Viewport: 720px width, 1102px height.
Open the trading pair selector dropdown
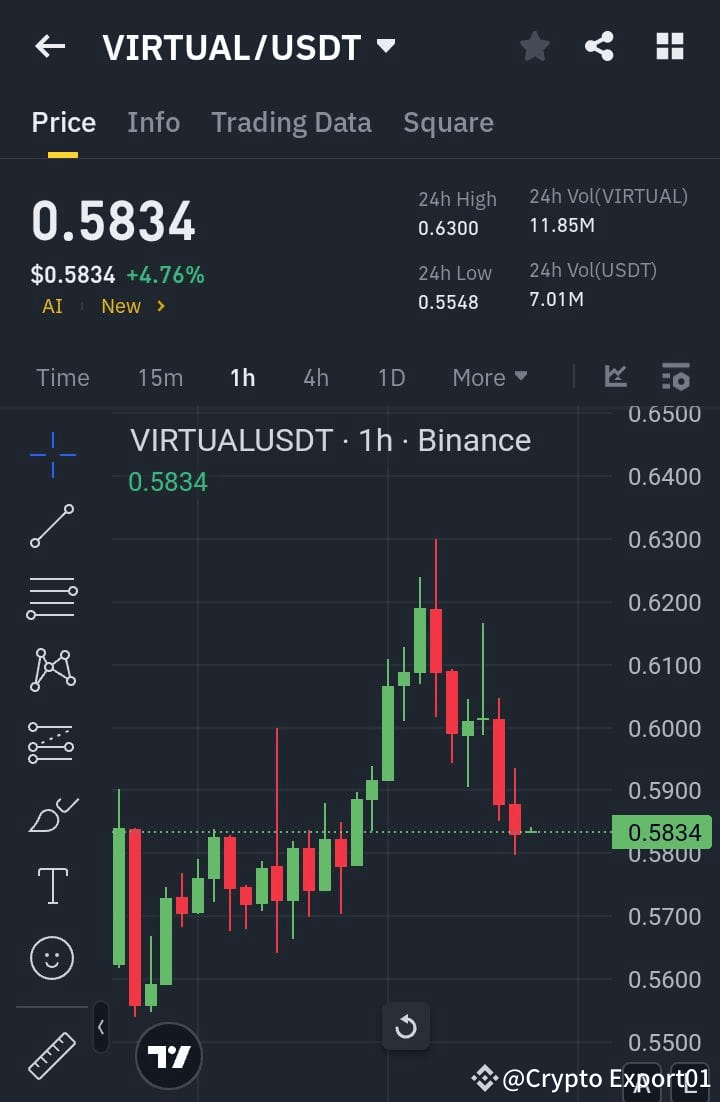coord(385,46)
